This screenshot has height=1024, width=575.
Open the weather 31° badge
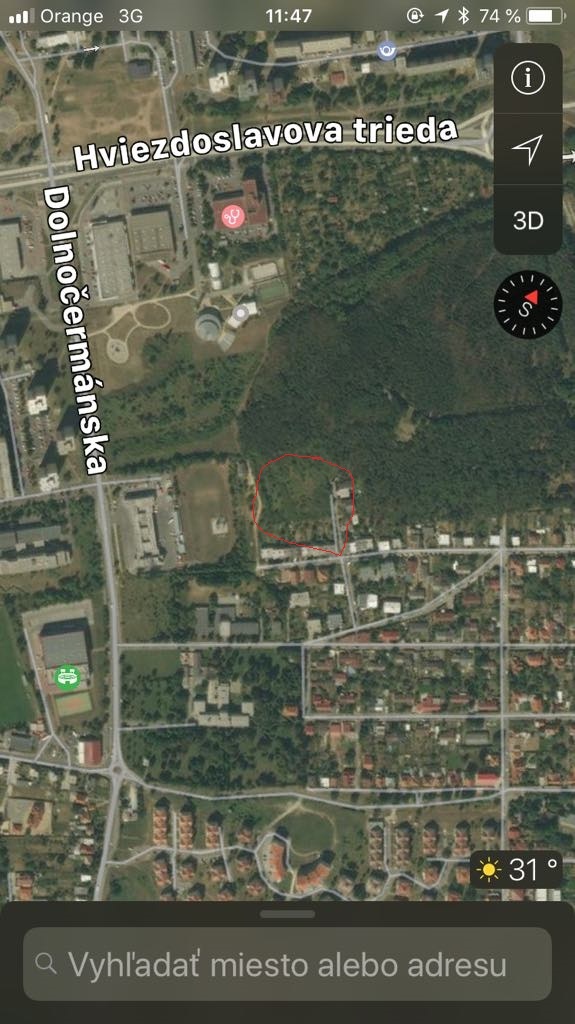point(517,870)
